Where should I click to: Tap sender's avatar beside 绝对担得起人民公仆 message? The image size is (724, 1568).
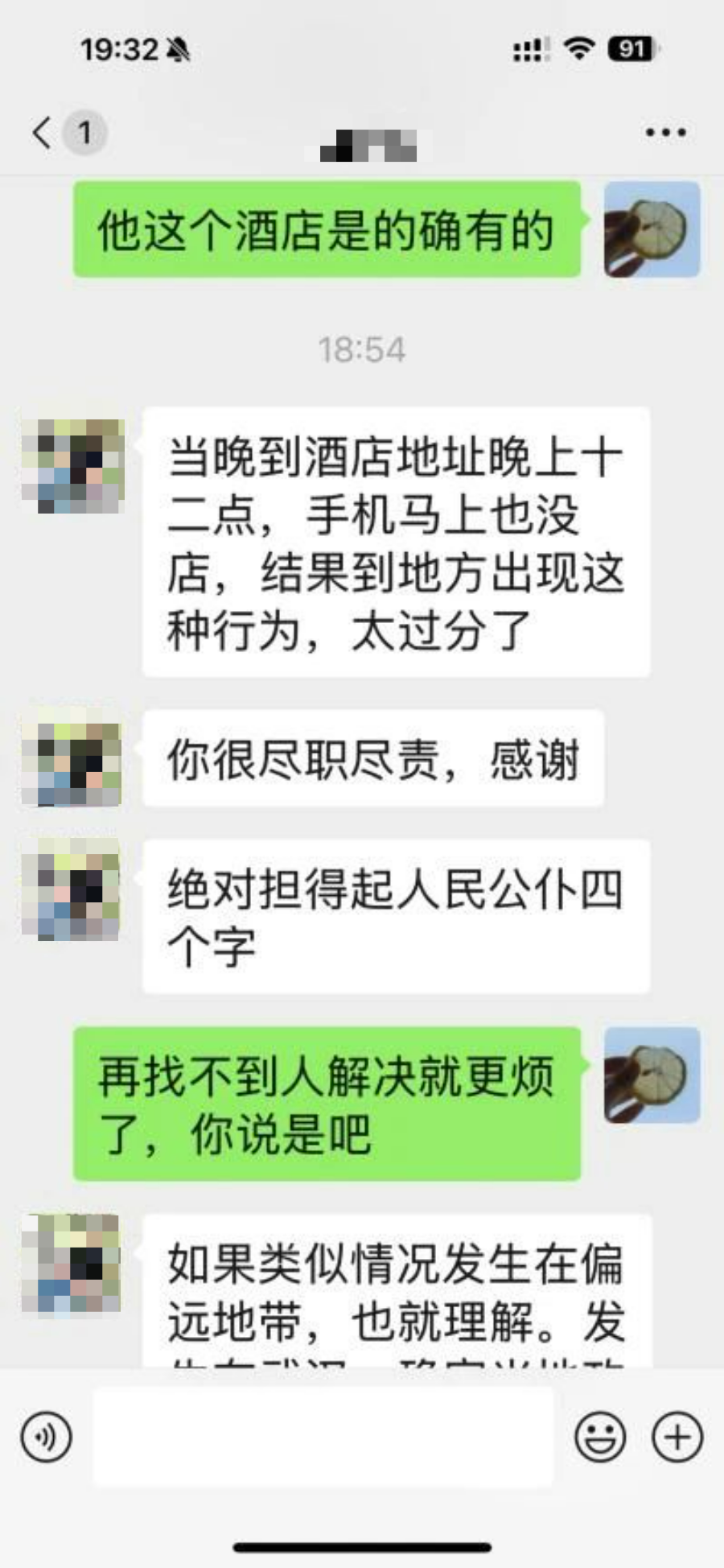point(72,889)
